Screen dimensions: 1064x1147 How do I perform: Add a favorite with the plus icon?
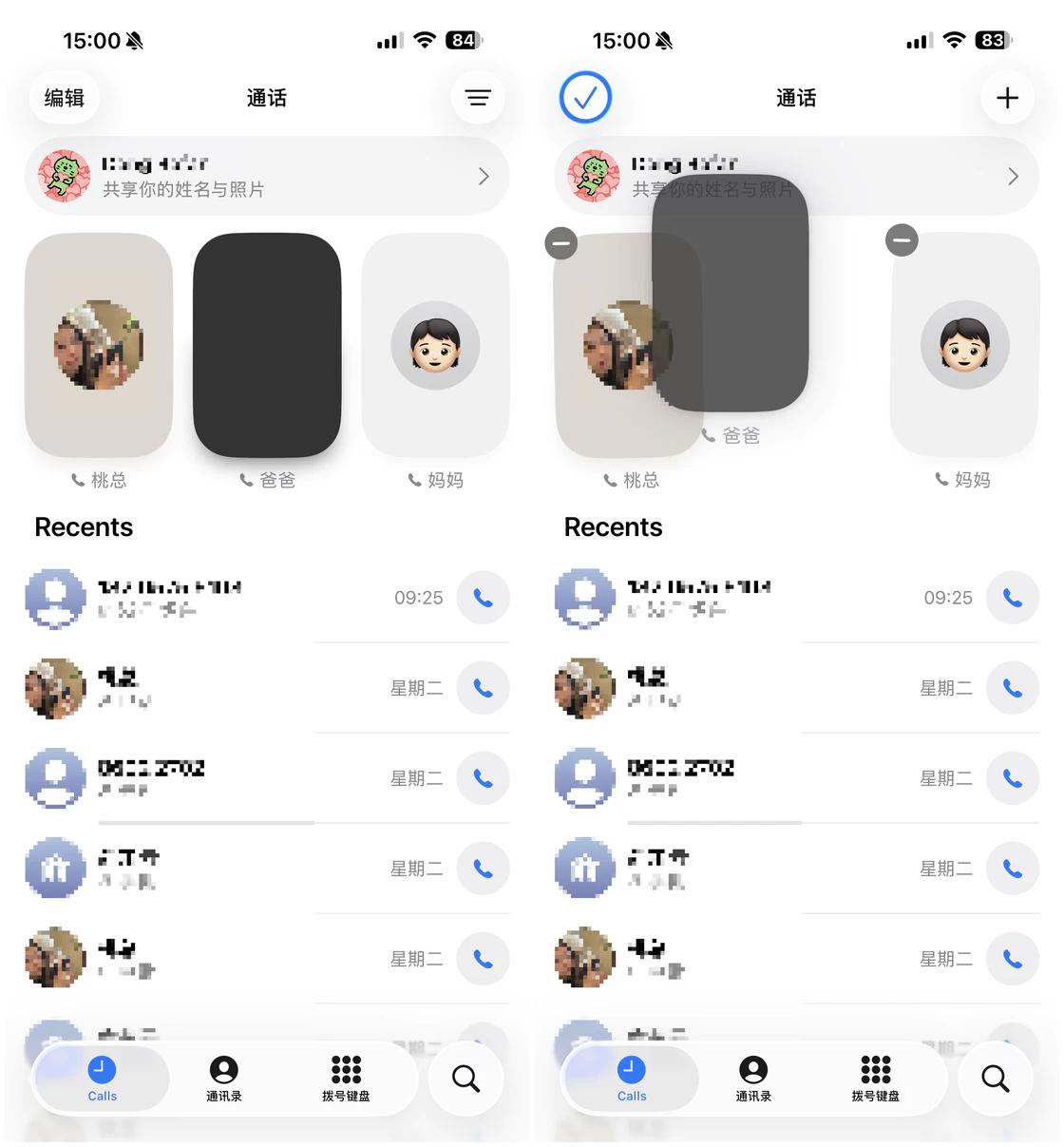[1007, 98]
